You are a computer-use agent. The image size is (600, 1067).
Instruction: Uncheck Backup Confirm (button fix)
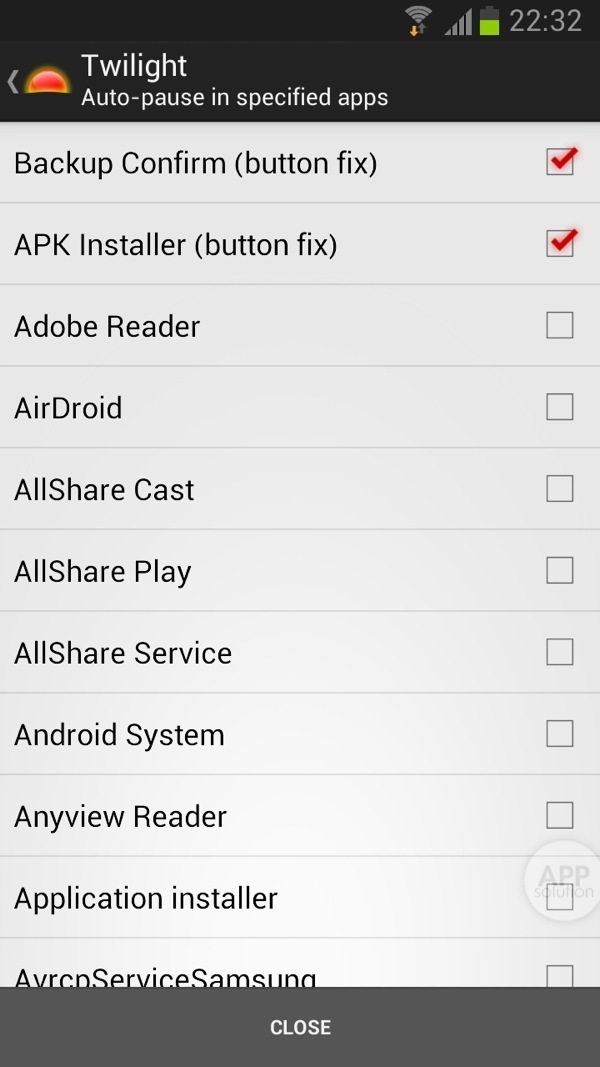tap(560, 162)
